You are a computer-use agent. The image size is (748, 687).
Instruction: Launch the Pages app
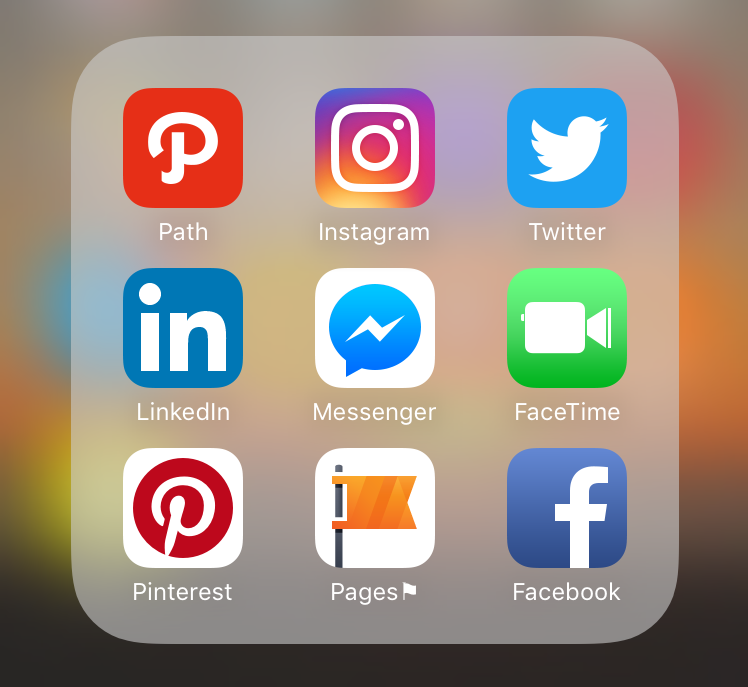coord(375,508)
